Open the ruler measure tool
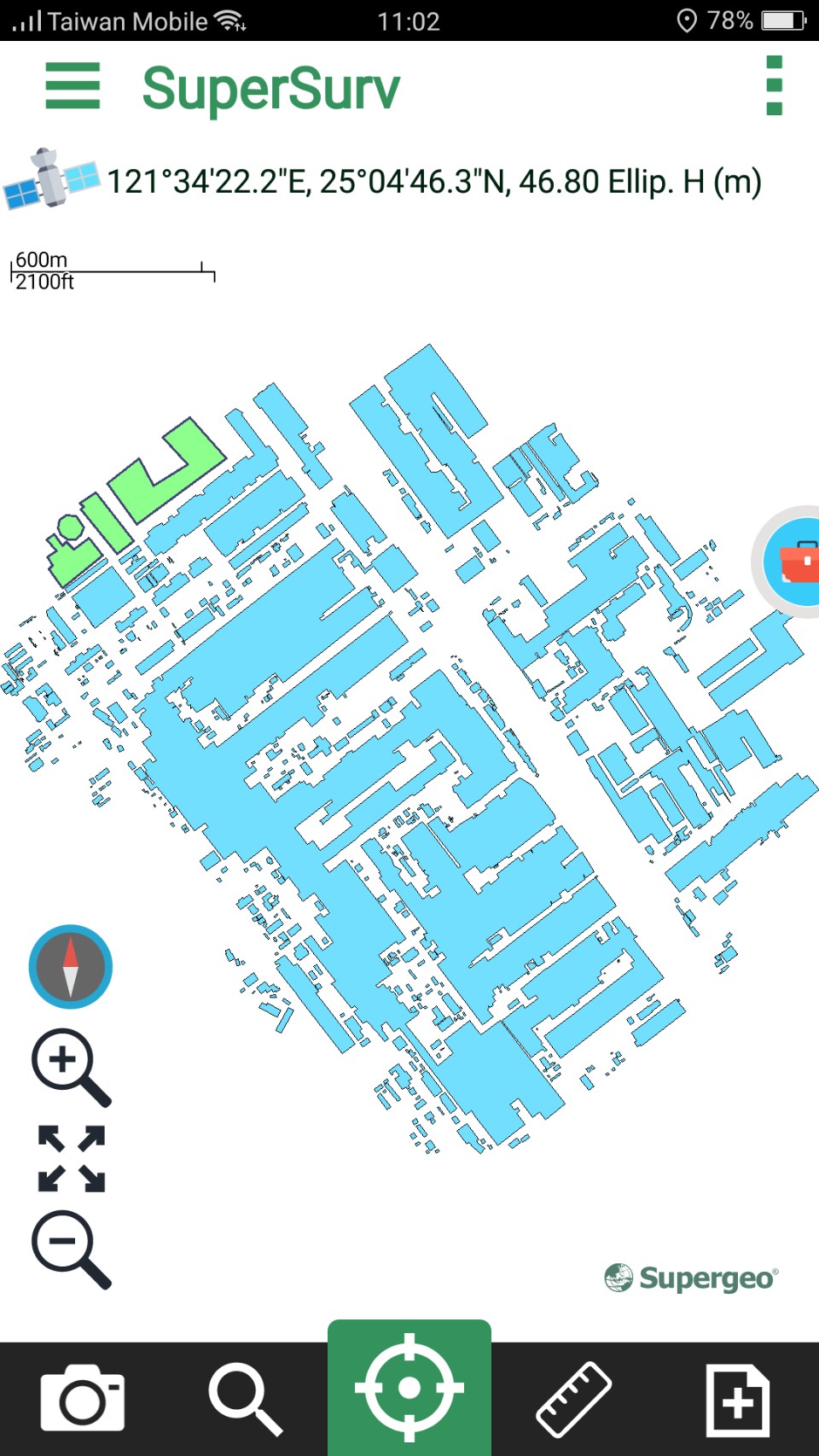 [x=573, y=1398]
